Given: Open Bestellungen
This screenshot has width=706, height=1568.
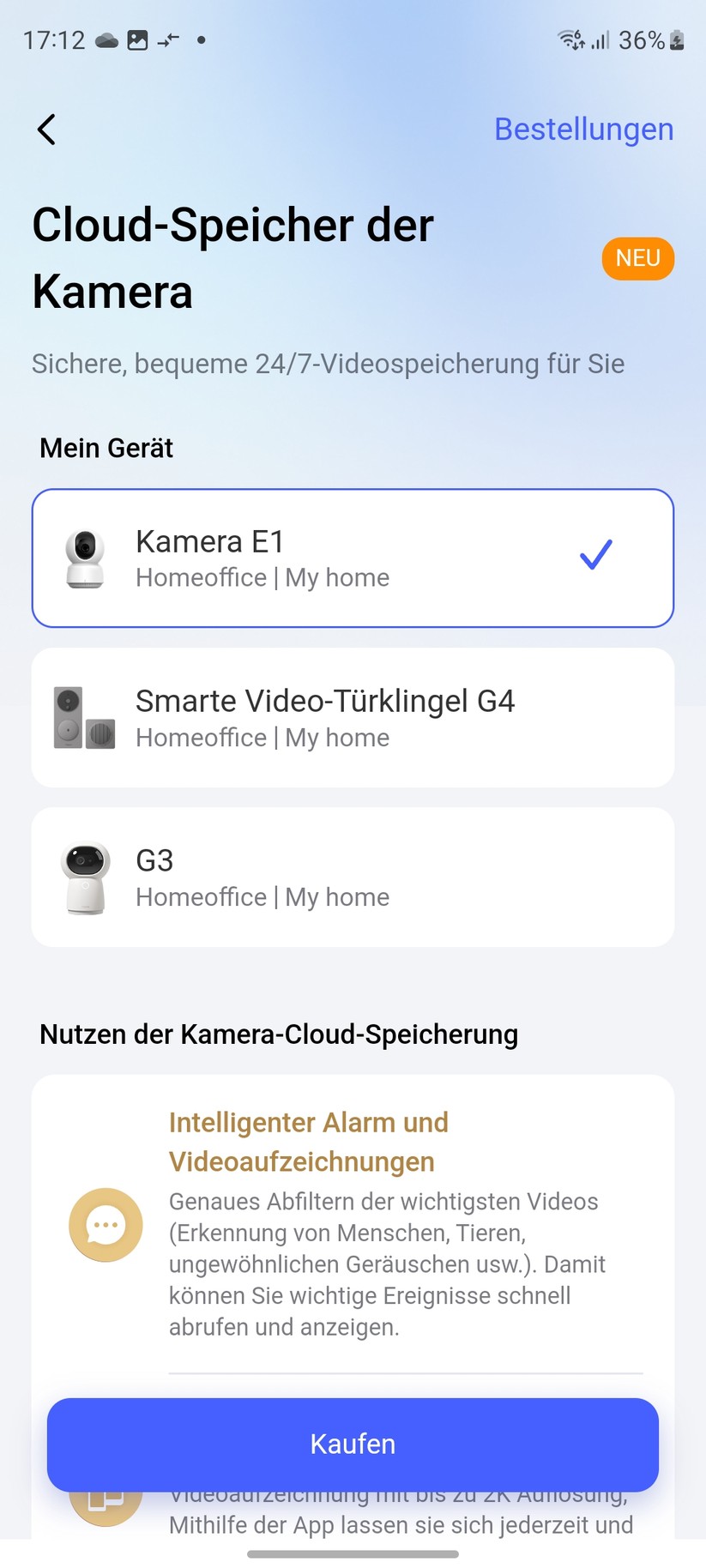Looking at the screenshot, I should tap(583, 129).
